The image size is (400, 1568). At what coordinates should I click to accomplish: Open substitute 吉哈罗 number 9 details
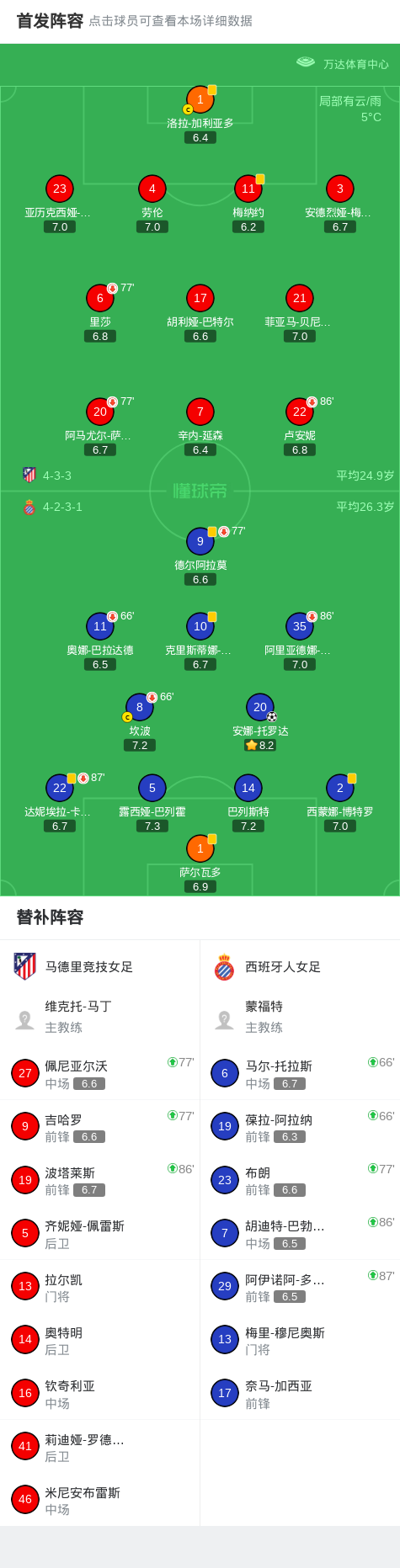[x=100, y=1126]
